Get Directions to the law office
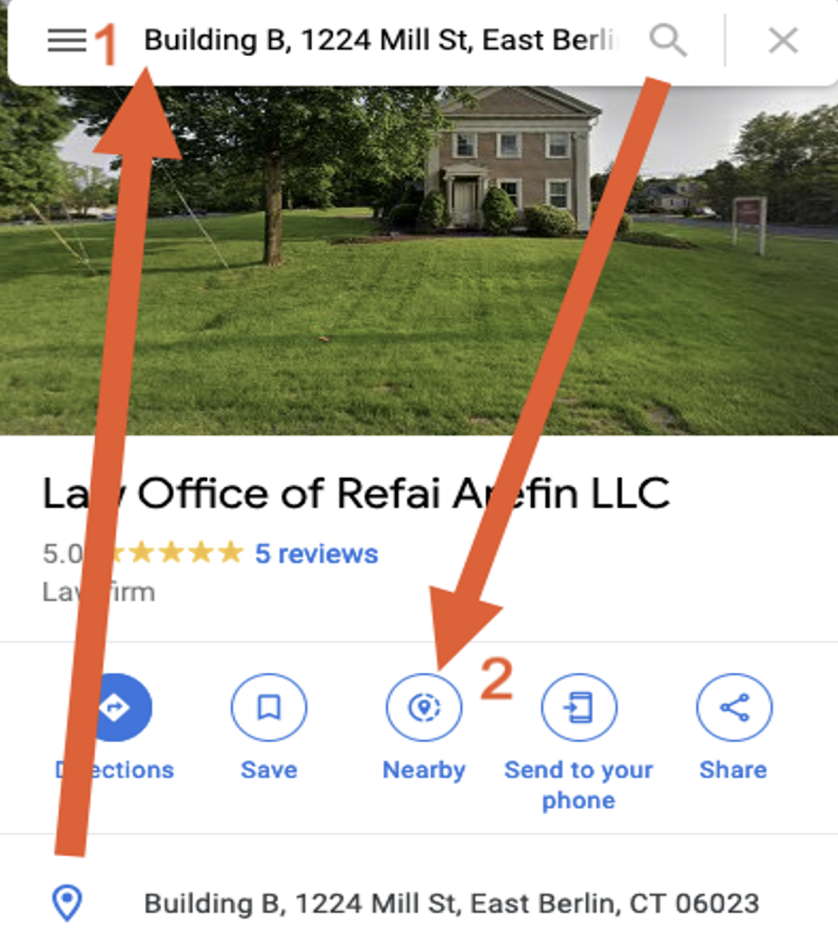The height and width of the screenshot is (952, 838). (114, 708)
